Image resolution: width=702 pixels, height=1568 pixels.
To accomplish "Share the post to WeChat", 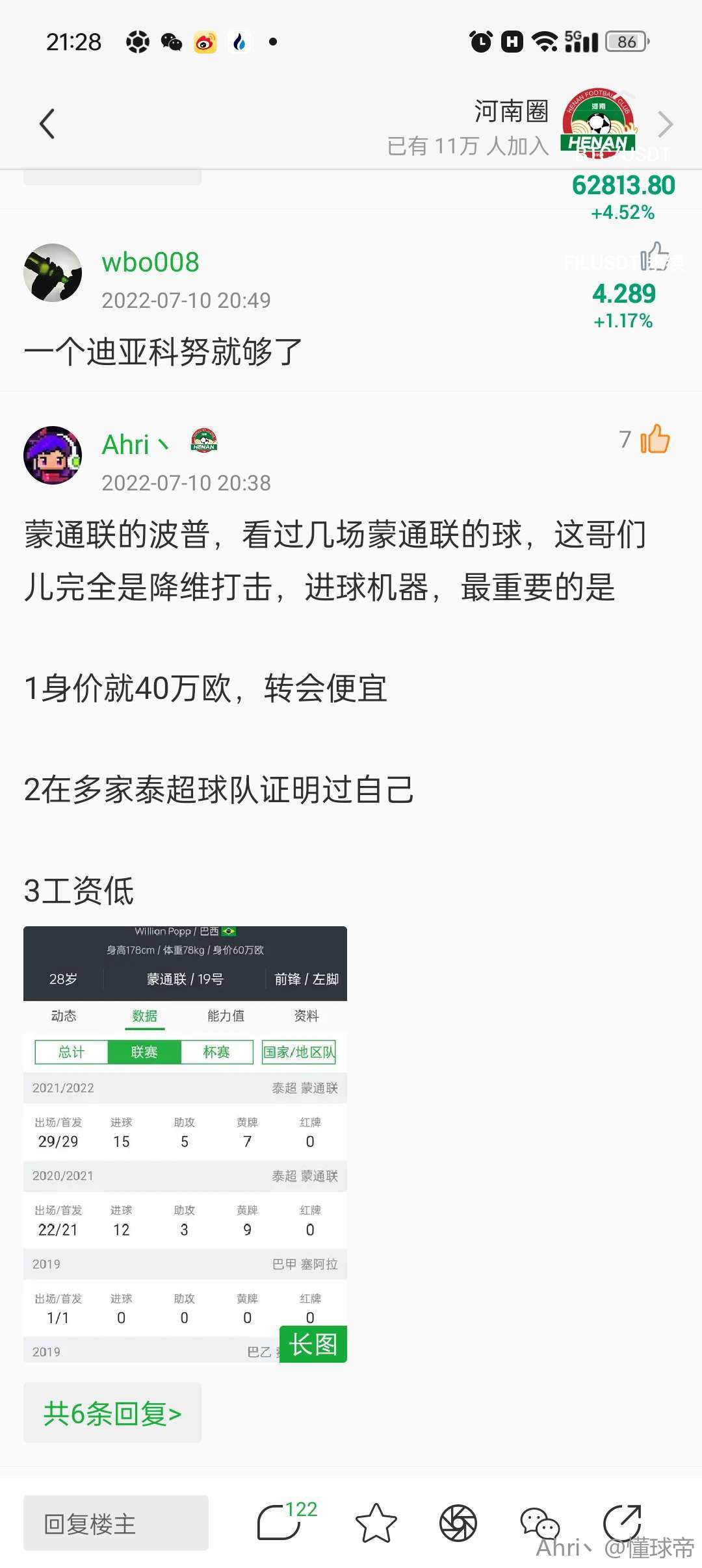I will (539, 1523).
